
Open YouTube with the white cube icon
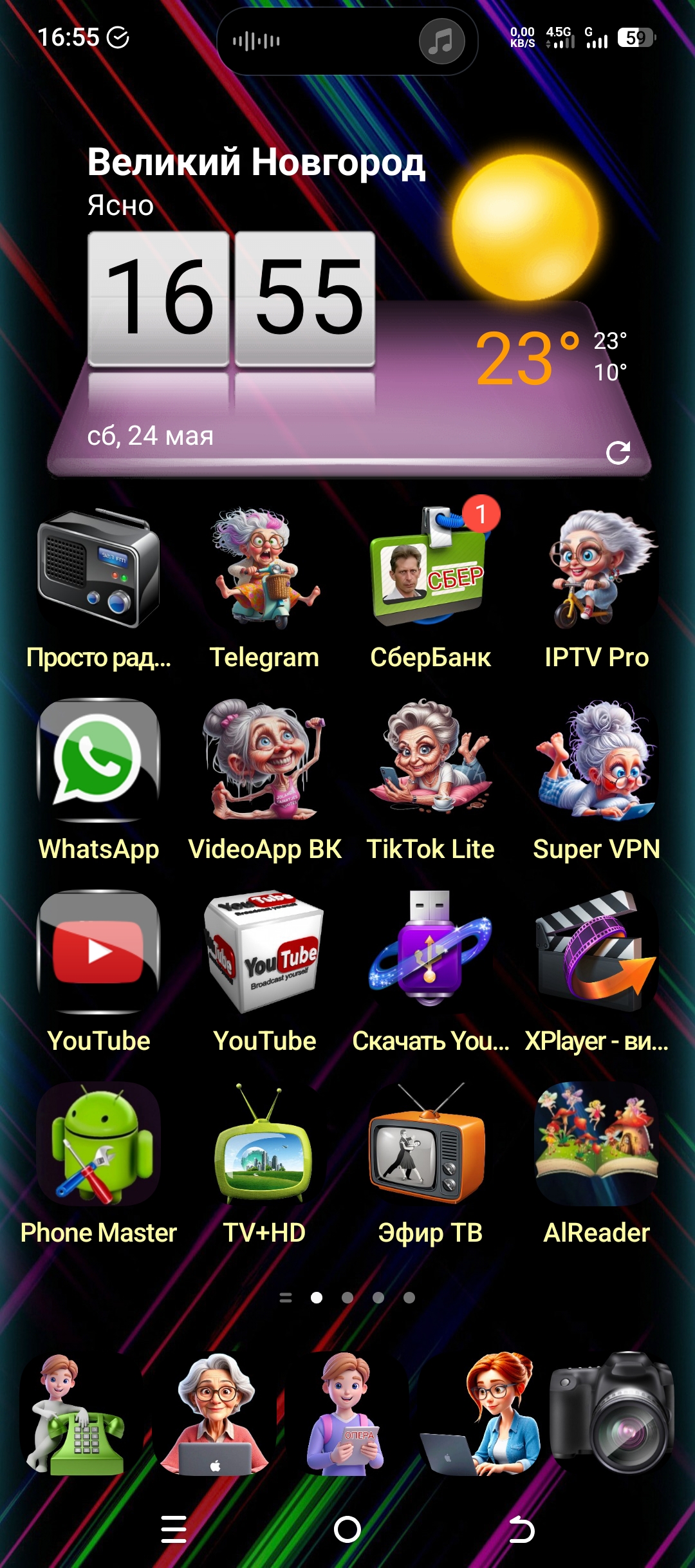point(264,952)
